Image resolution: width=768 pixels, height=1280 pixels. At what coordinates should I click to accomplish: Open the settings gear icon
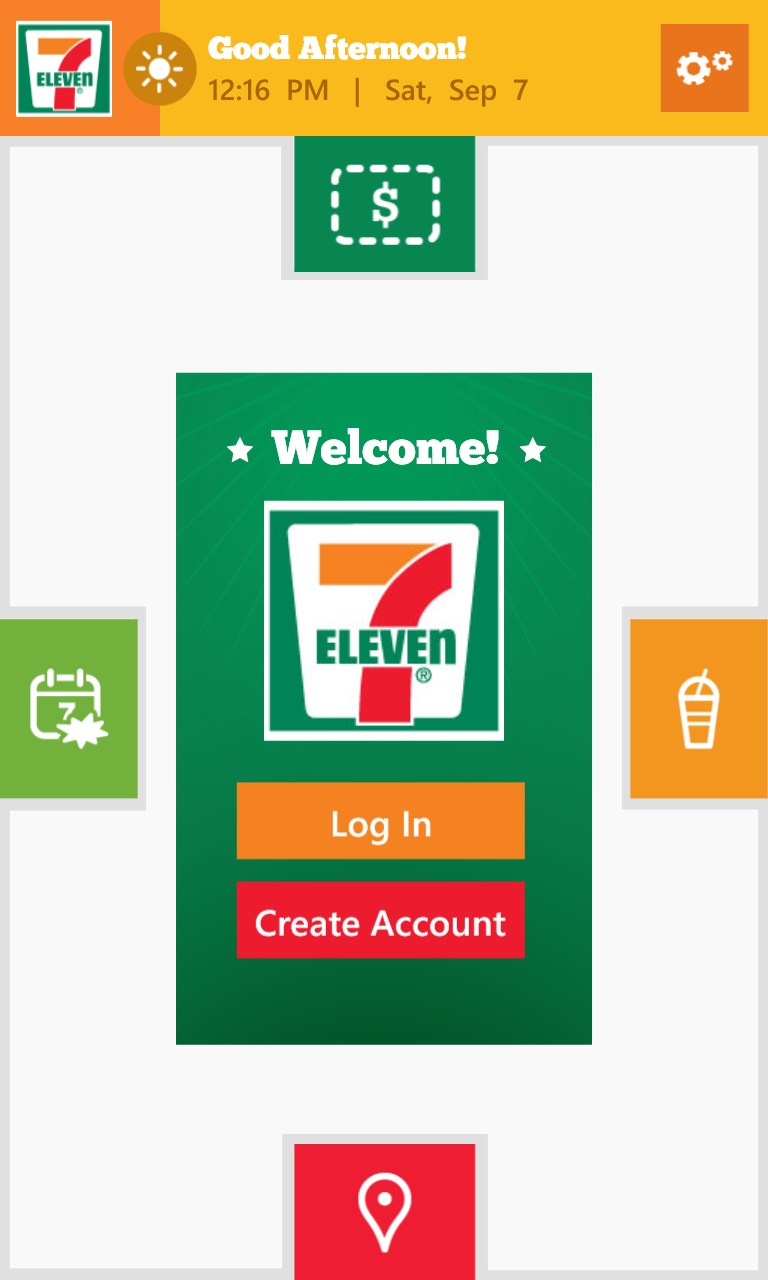click(x=704, y=68)
